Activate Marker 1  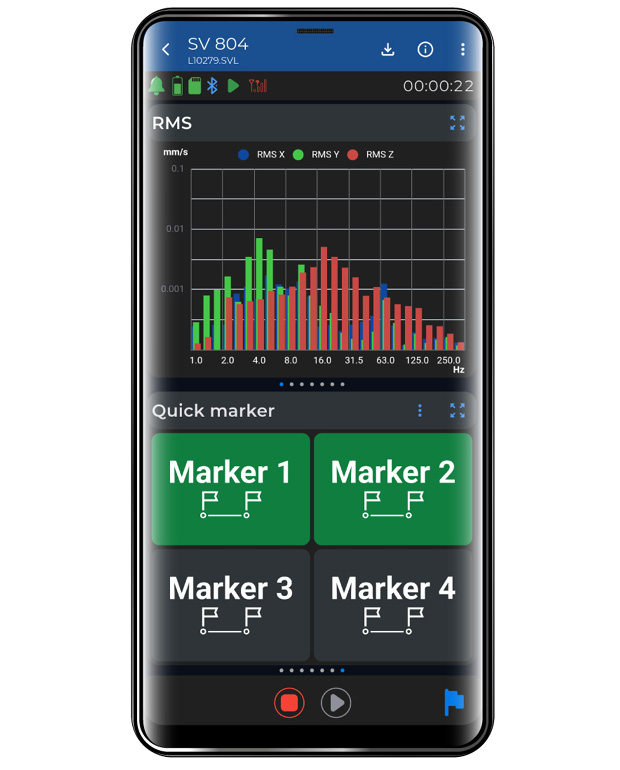230,489
